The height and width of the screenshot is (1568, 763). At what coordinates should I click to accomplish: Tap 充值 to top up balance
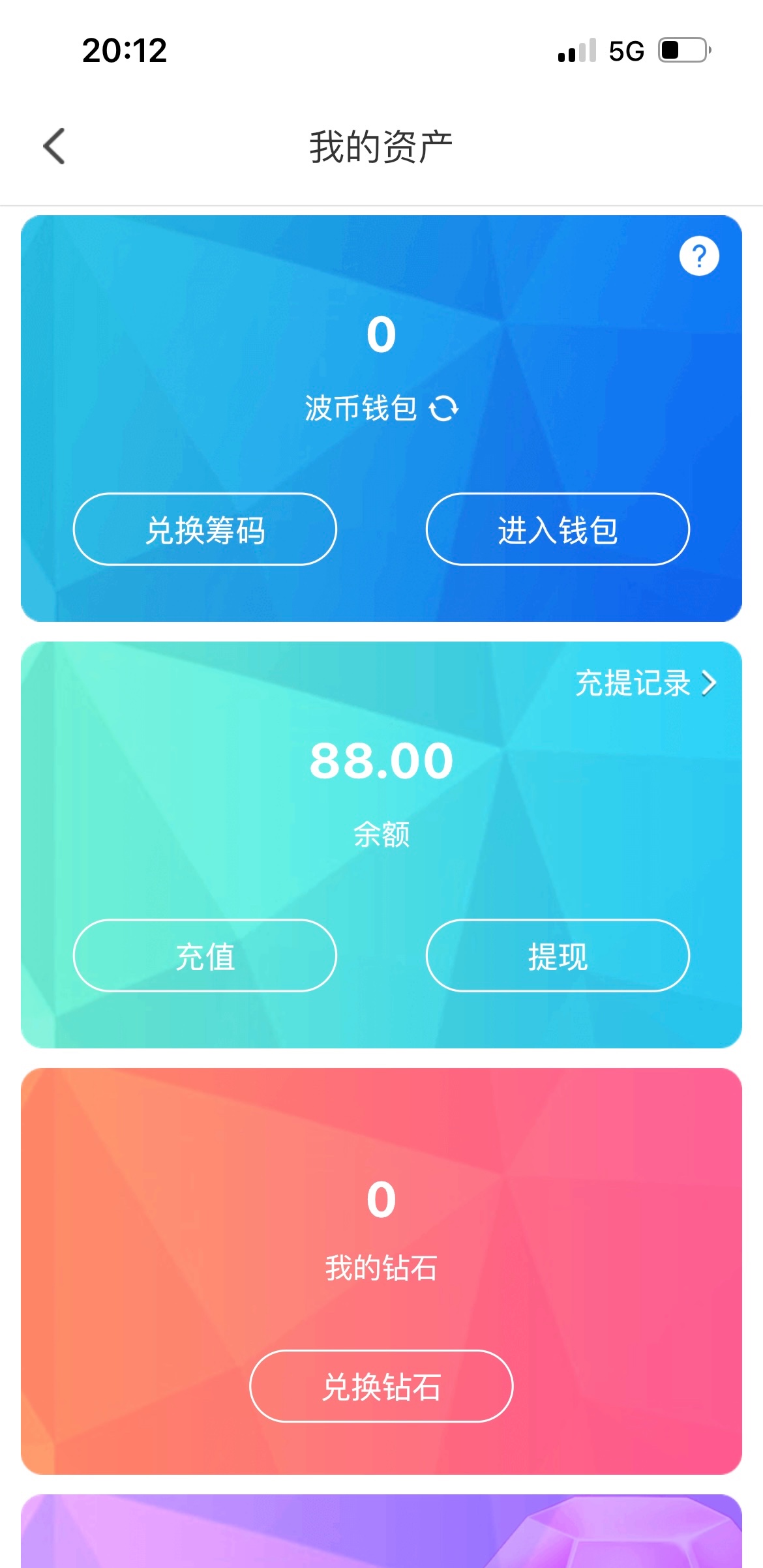pyautogui.click(x=205, y=956)
